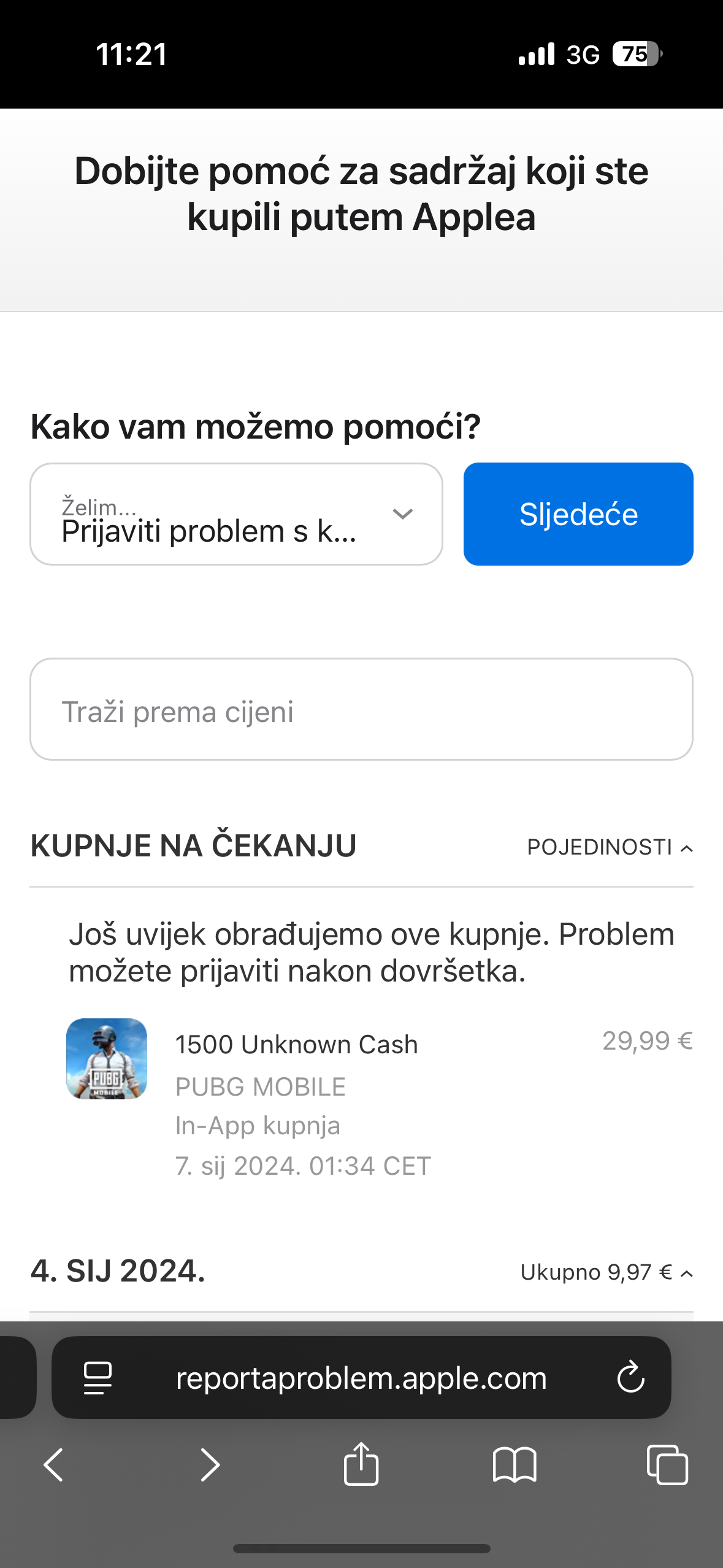Open Safari bookmarks
This screenshot has width=723, height=1568.
tap(515, 1465)
